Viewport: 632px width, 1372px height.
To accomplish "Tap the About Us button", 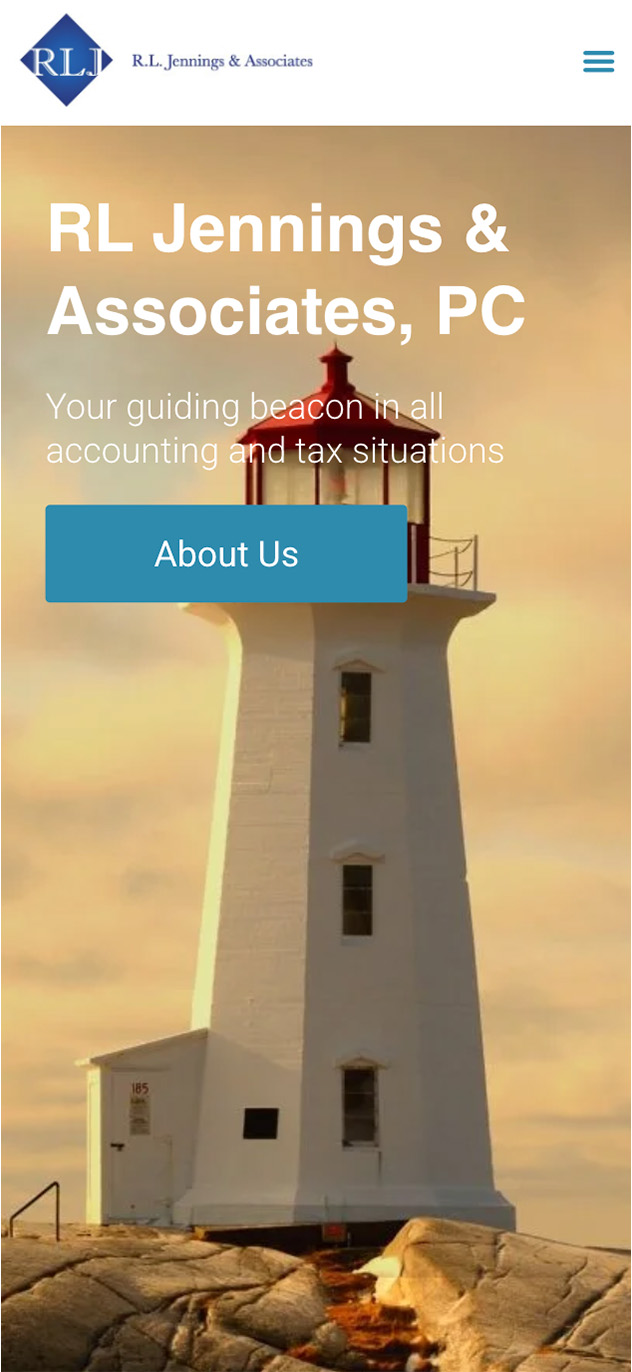I will (226, 554).
